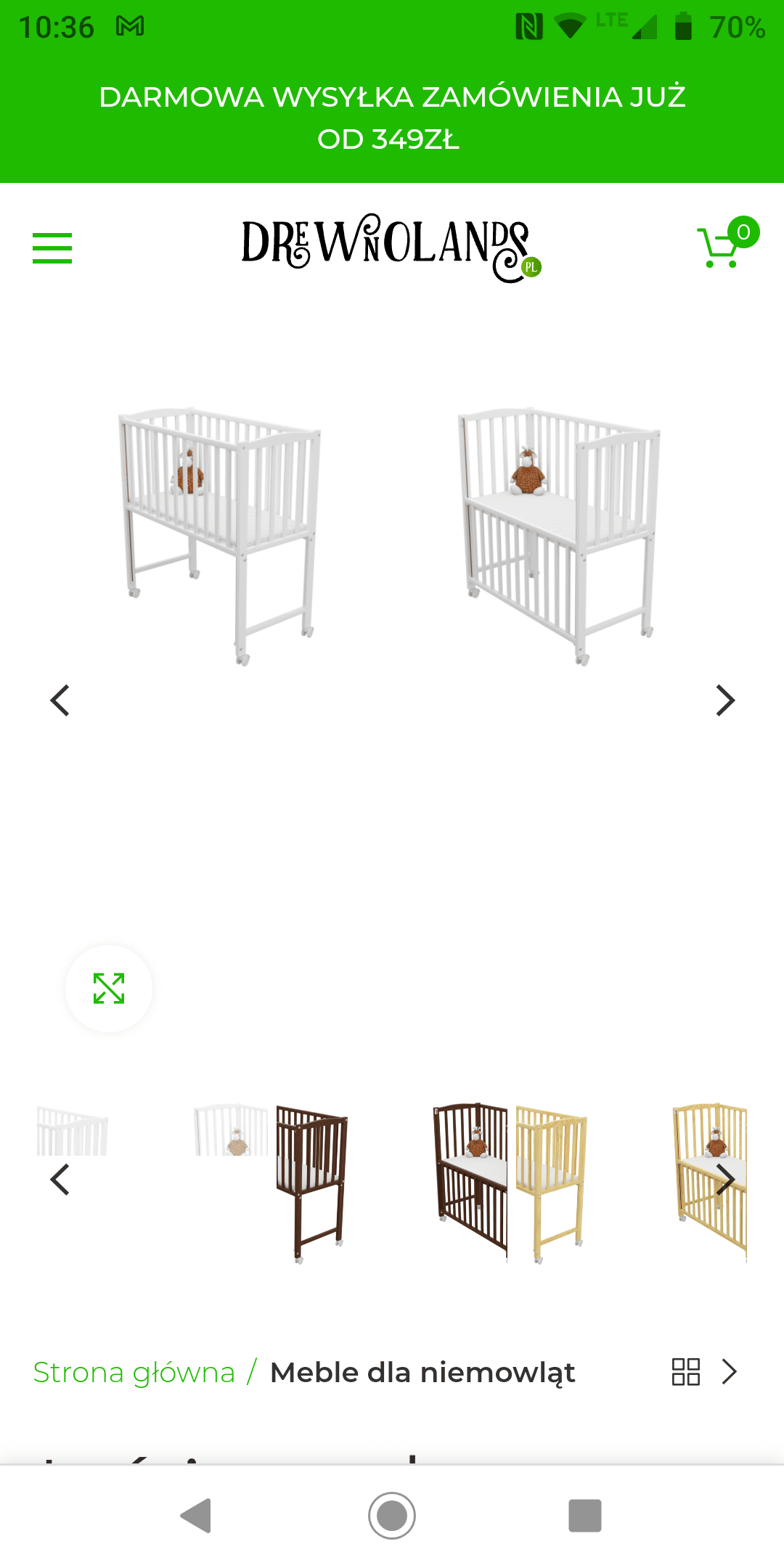
Task: Open the Strona główna breadcrumb link
Action: 134,1373
